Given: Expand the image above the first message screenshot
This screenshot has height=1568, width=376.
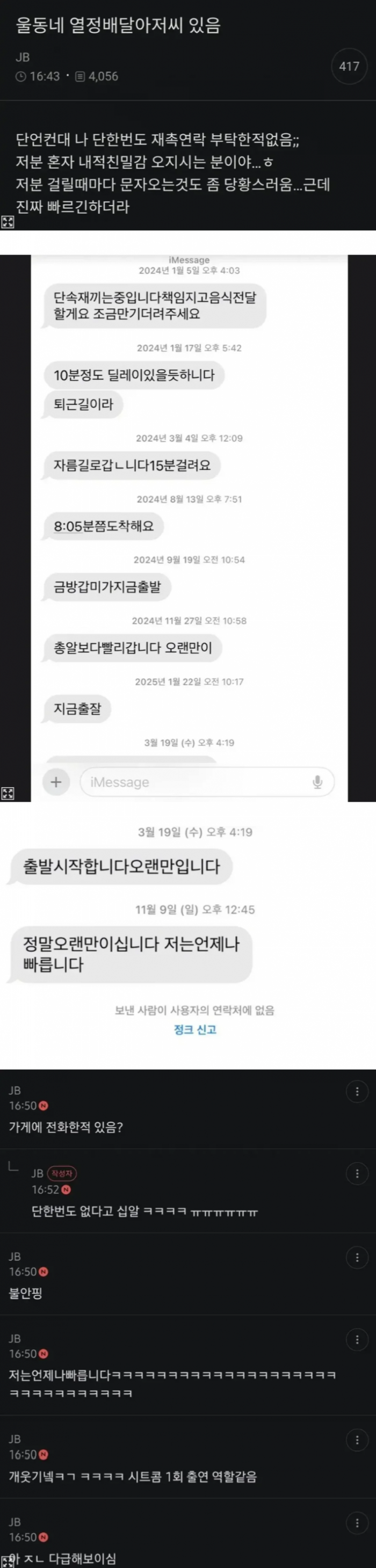Looking at the screenshot, I should click(x=8, y=222).
